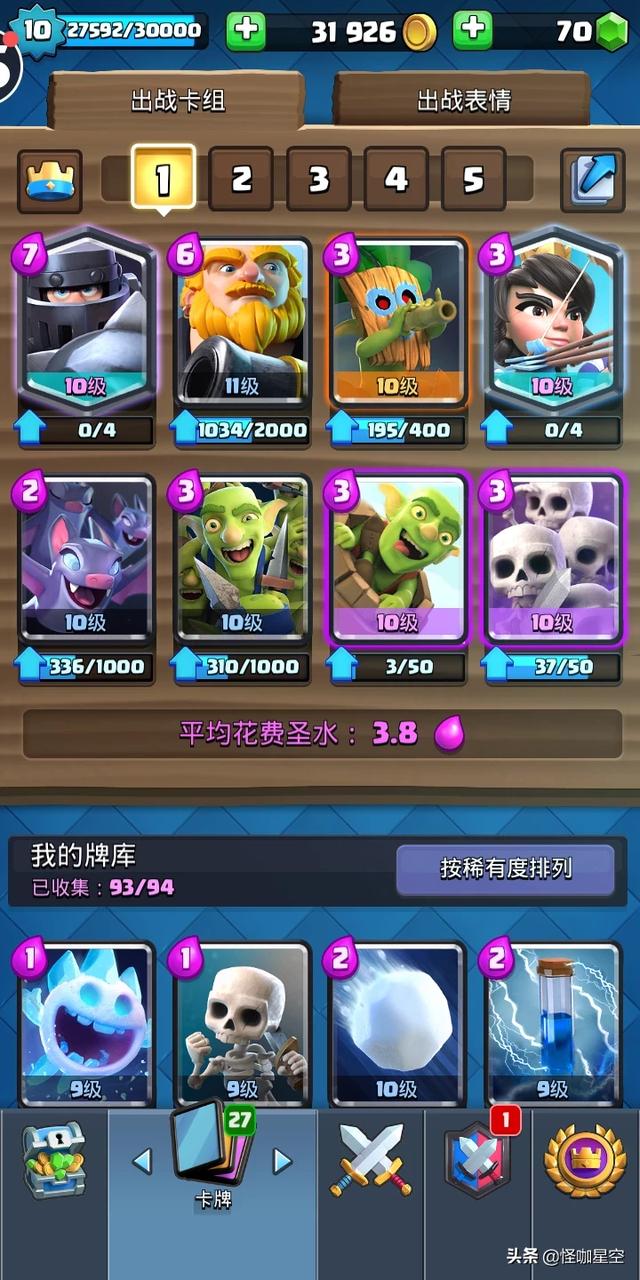Select the Princess card in deck
640x1280 pixels.
click(551, 320)
